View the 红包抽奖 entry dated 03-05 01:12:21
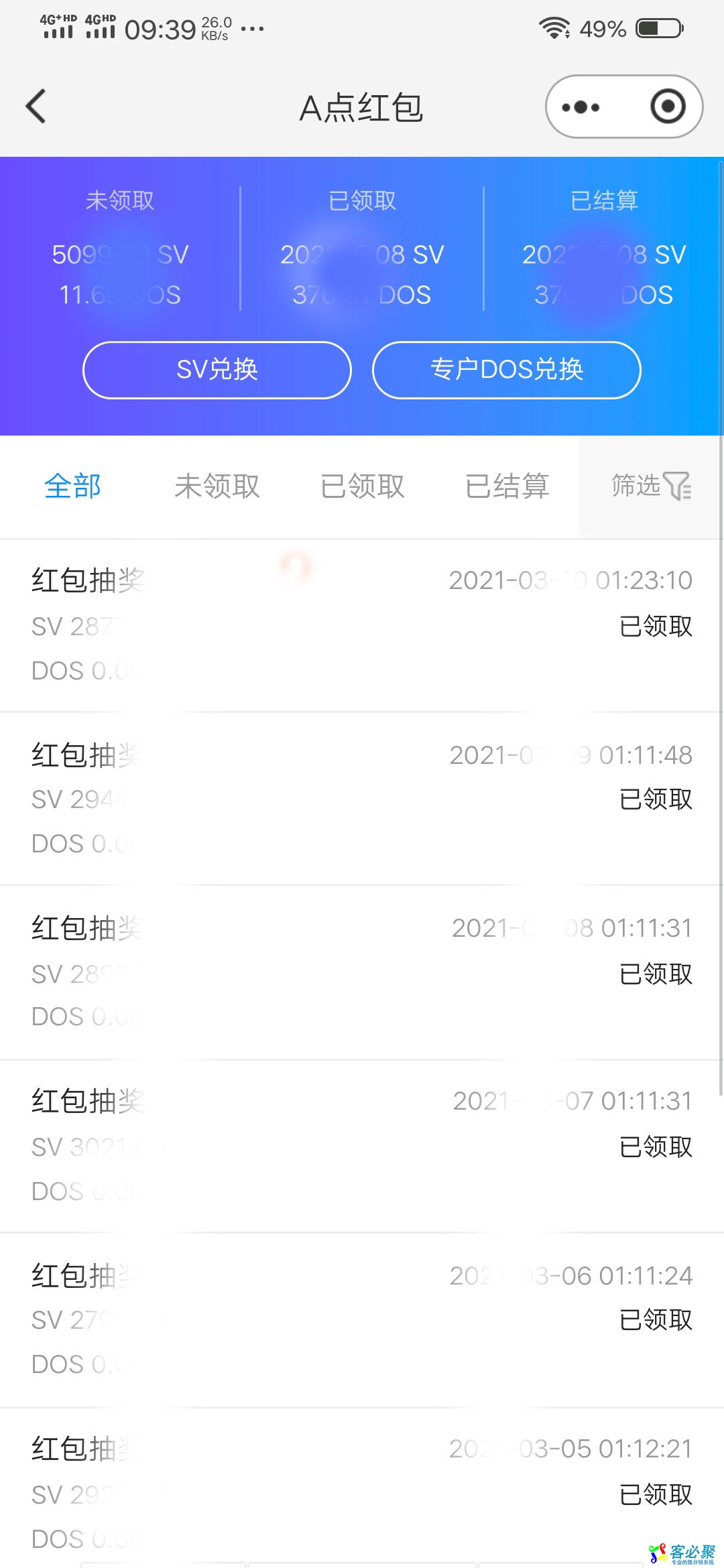This screenshot has height=1568, width=724. pos(362,1493)
